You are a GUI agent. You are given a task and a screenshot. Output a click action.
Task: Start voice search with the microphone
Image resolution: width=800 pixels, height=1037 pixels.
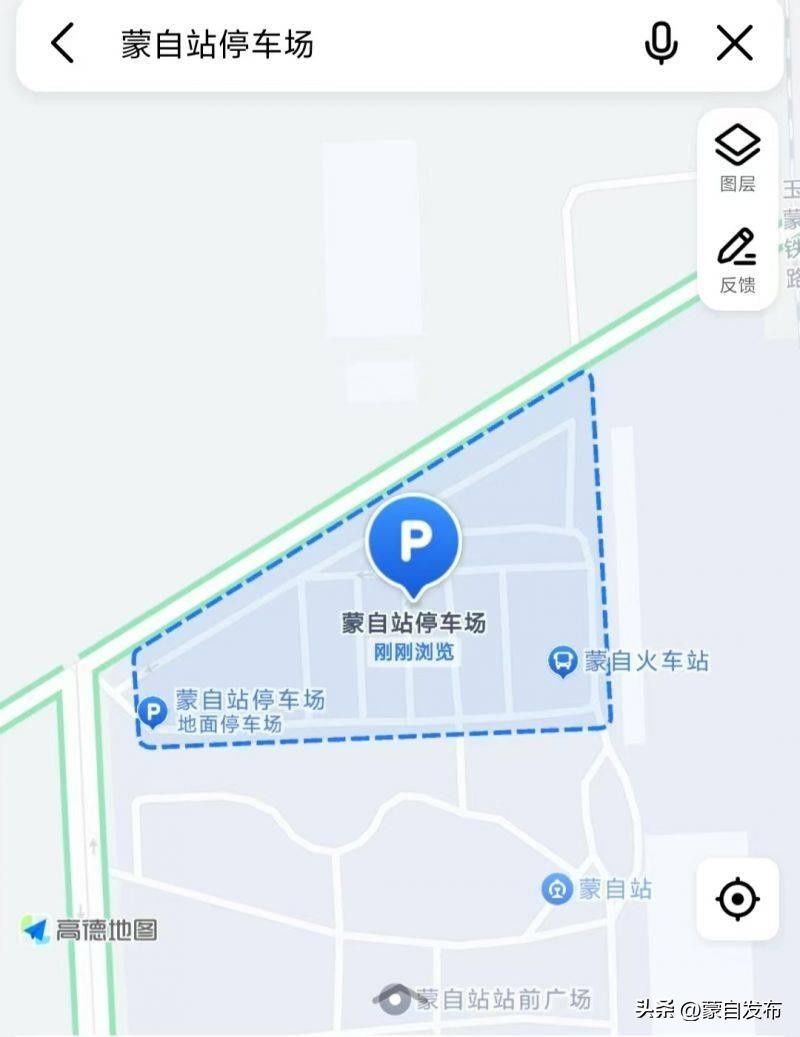click(x=661, y=44)
